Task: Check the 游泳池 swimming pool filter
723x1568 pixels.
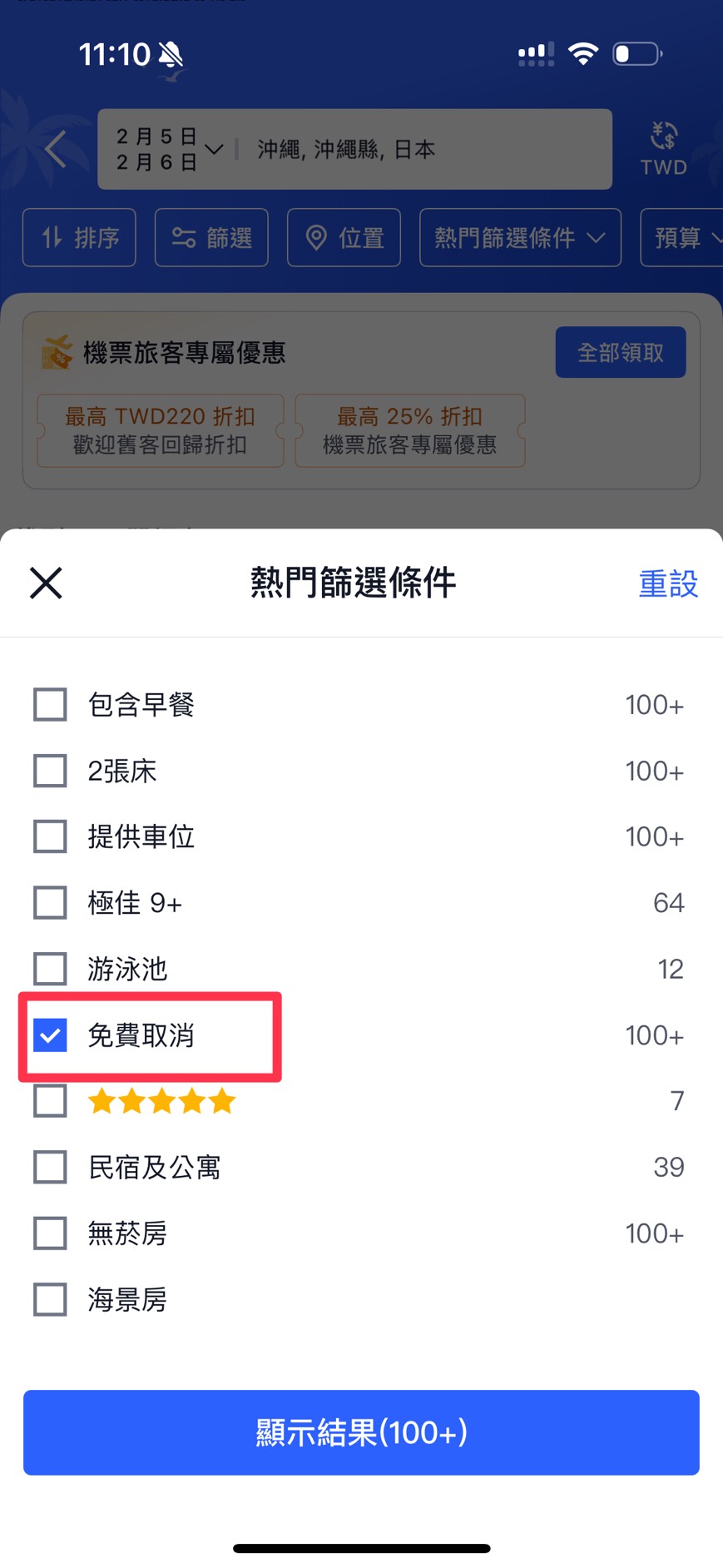Action: pos(50,968)
